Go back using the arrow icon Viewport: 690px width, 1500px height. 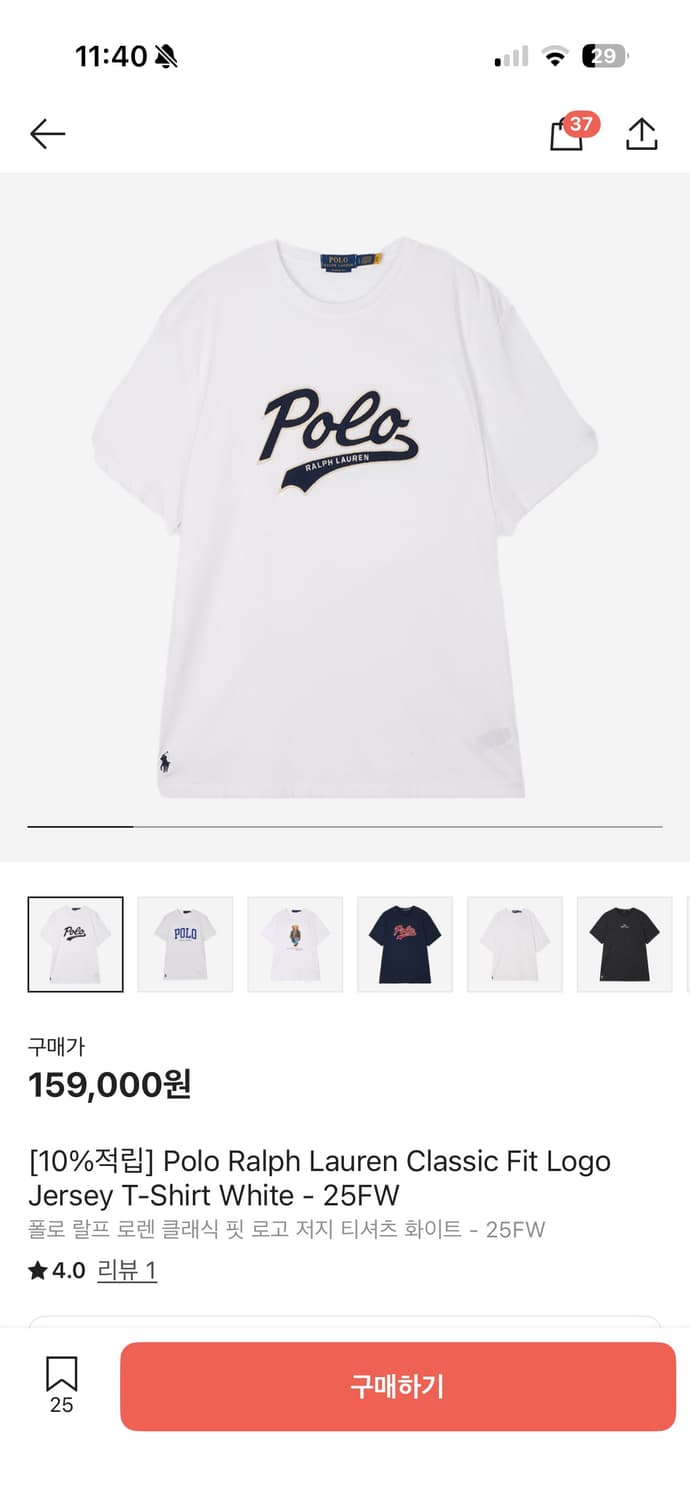coord(47,134)
